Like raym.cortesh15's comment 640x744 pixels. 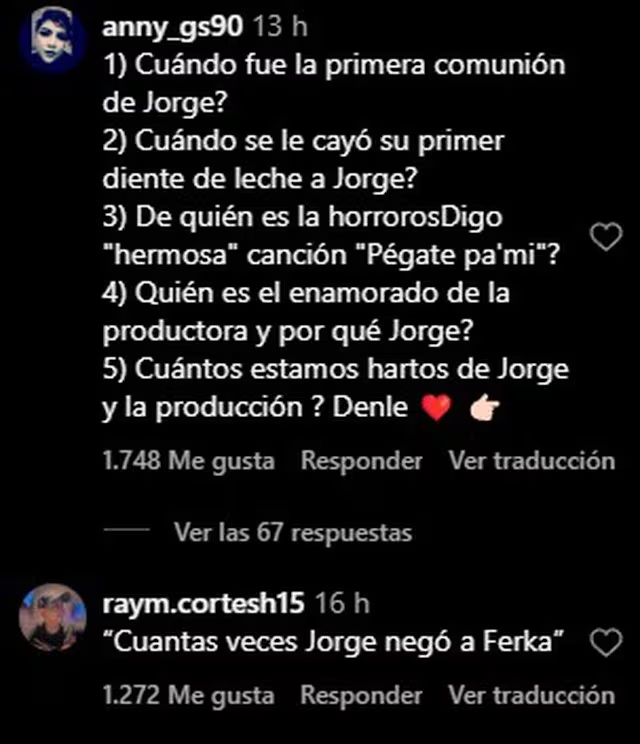[607, 643]
